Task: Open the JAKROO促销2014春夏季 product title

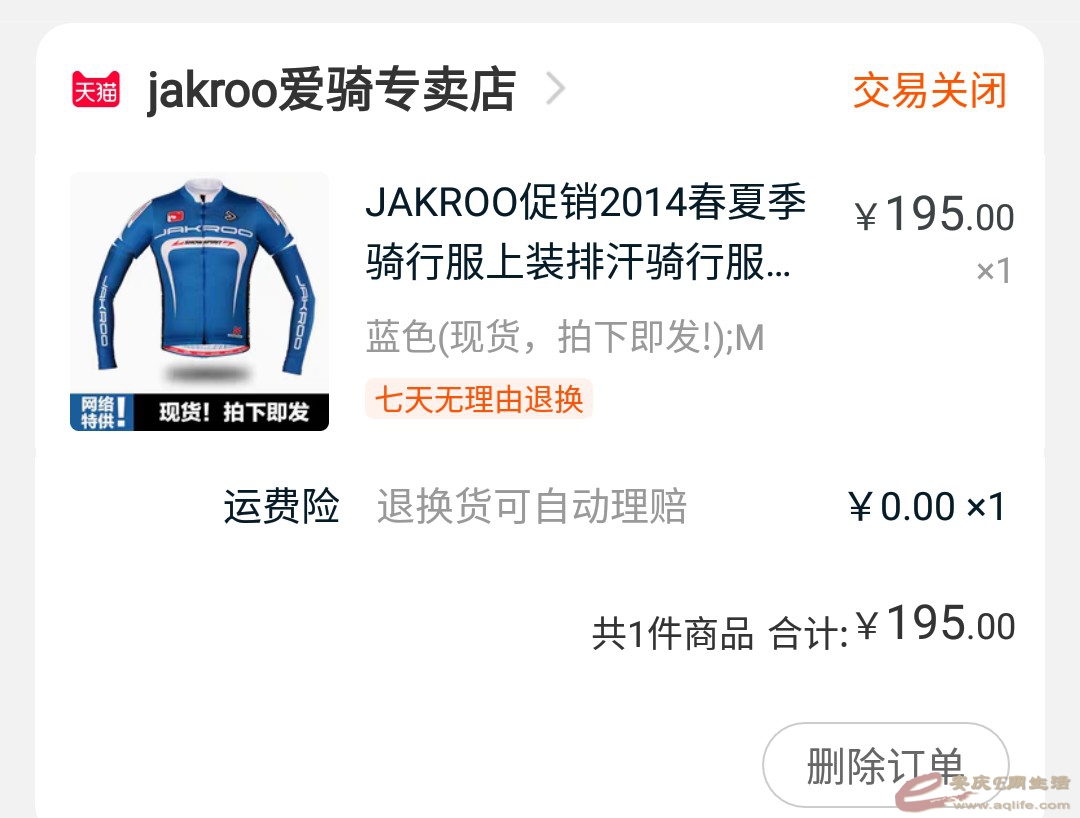Action: [585, 234]
